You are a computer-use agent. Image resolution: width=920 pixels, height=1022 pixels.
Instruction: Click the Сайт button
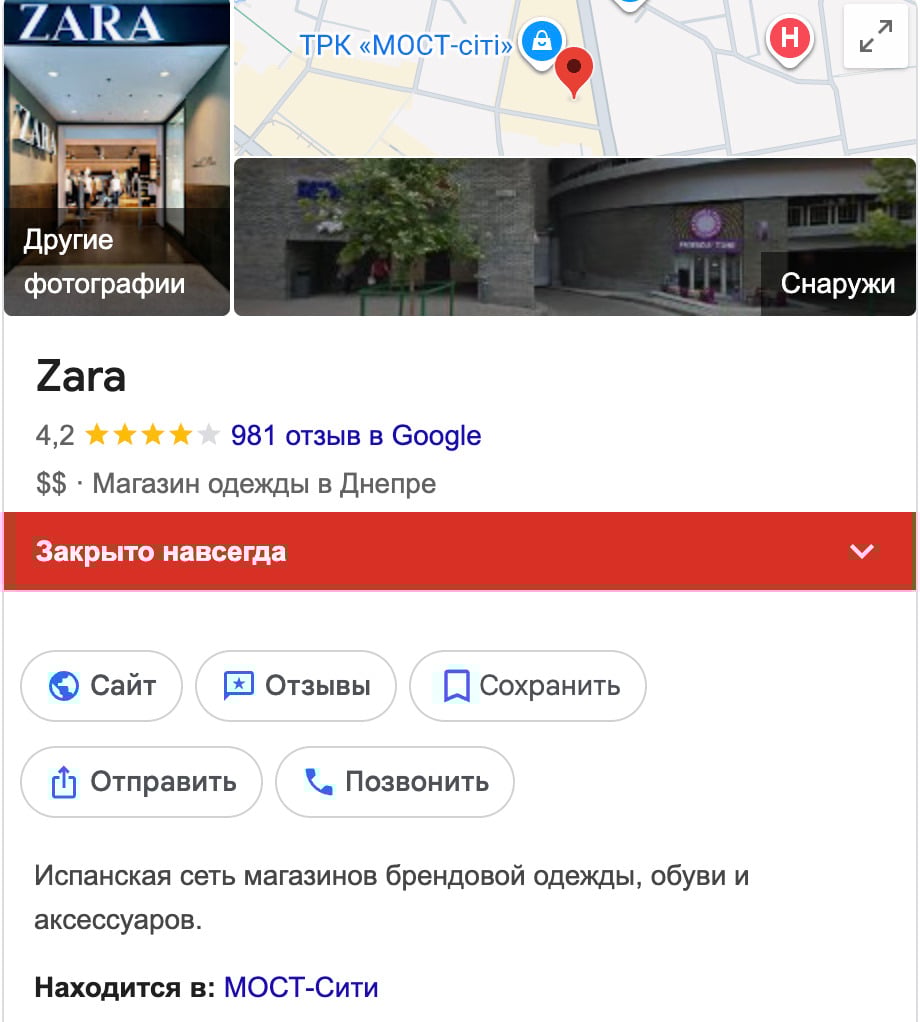[x=101, y=686]
